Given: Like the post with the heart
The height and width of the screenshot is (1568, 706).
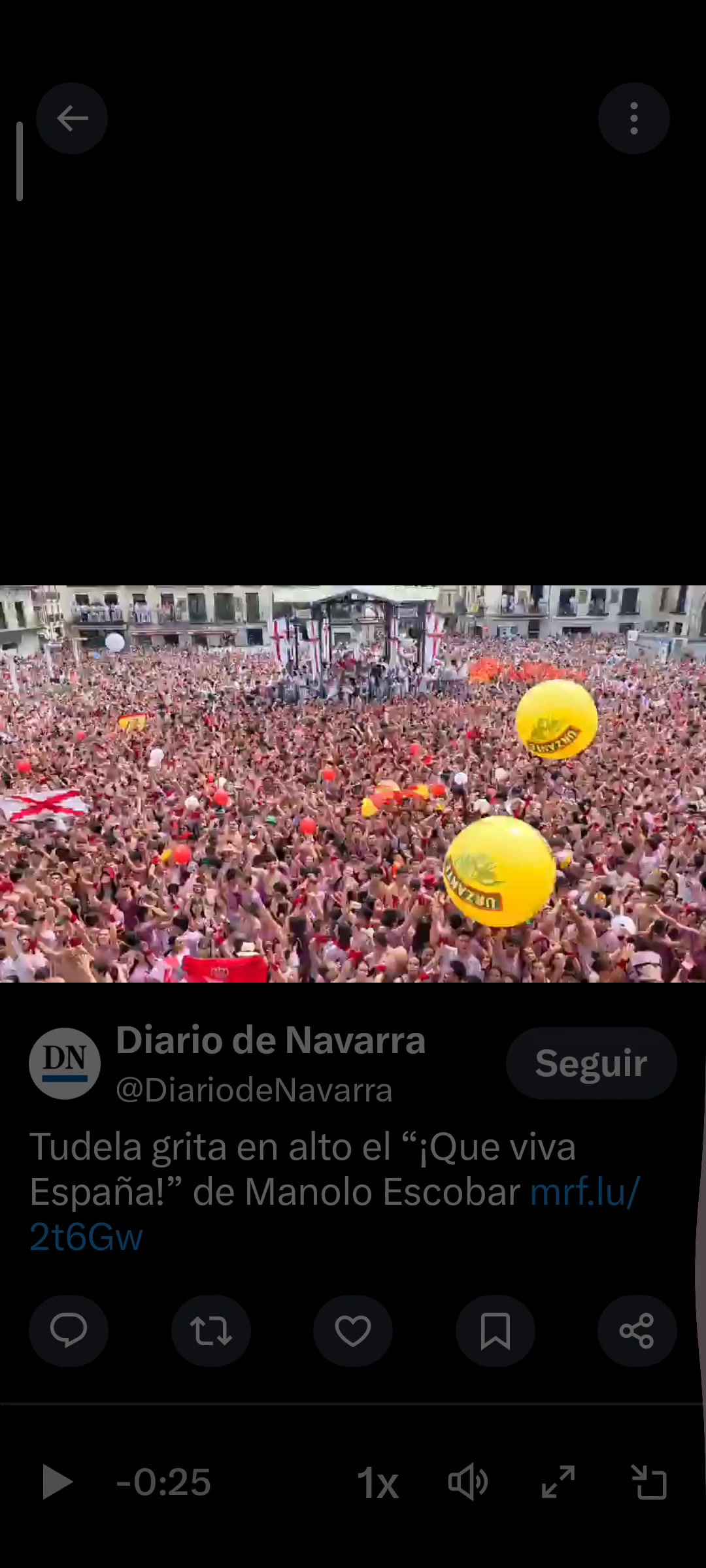Looking at the screenshot, I should point(353,1330).
